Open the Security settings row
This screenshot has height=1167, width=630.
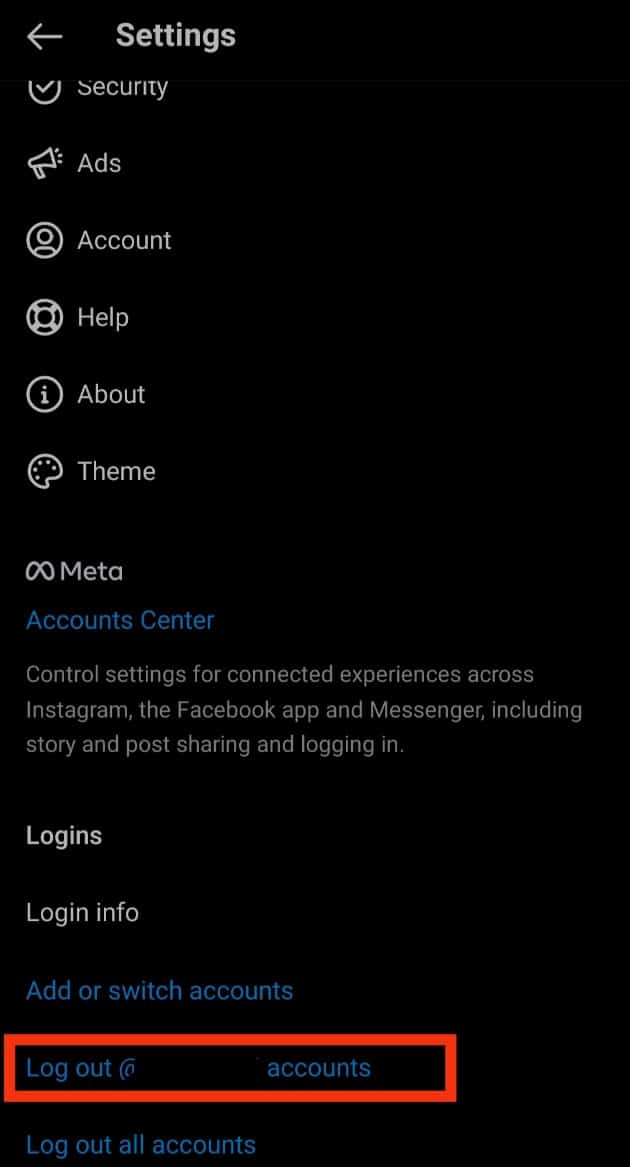[122, 88]
